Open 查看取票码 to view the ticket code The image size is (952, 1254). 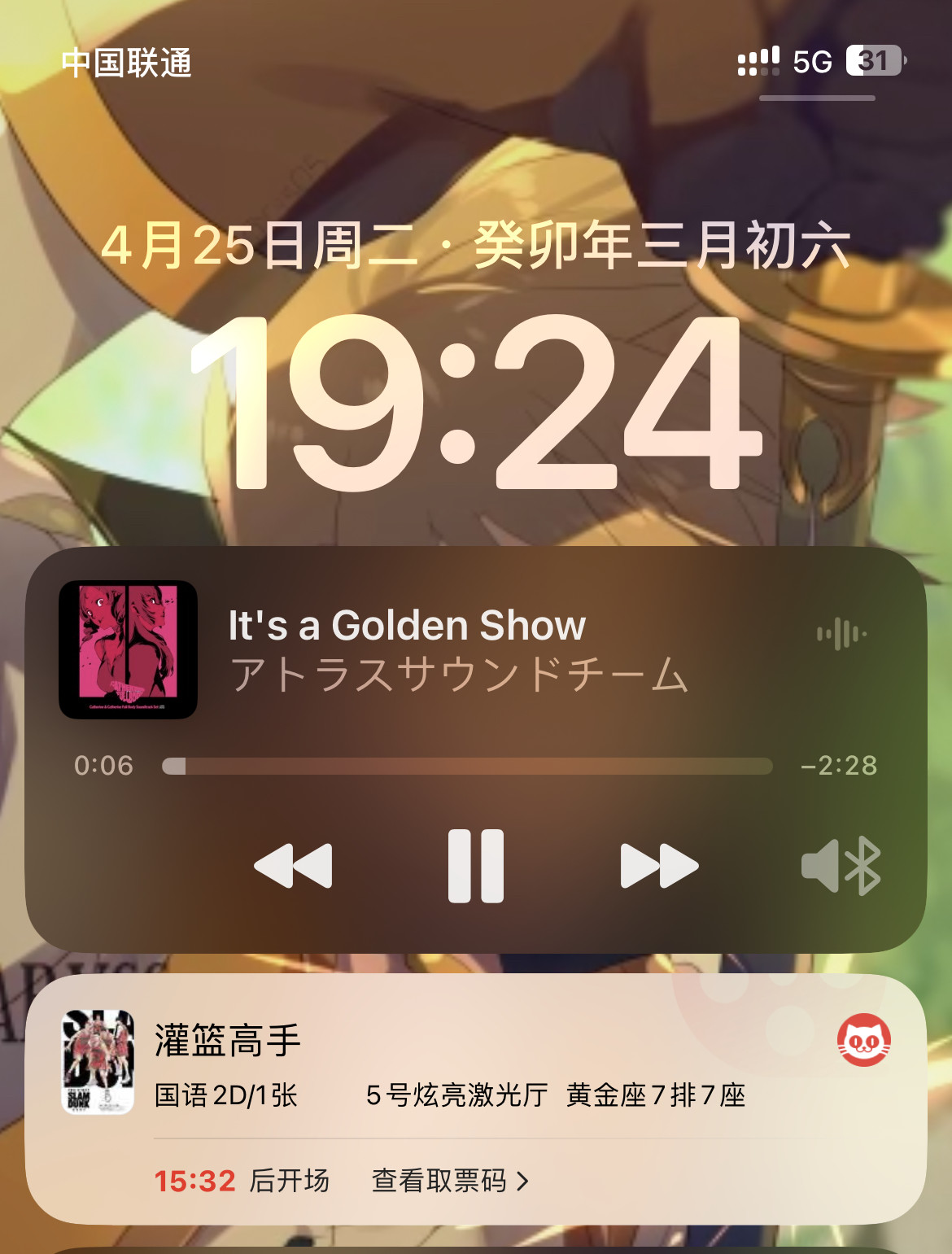point(450,1181)
